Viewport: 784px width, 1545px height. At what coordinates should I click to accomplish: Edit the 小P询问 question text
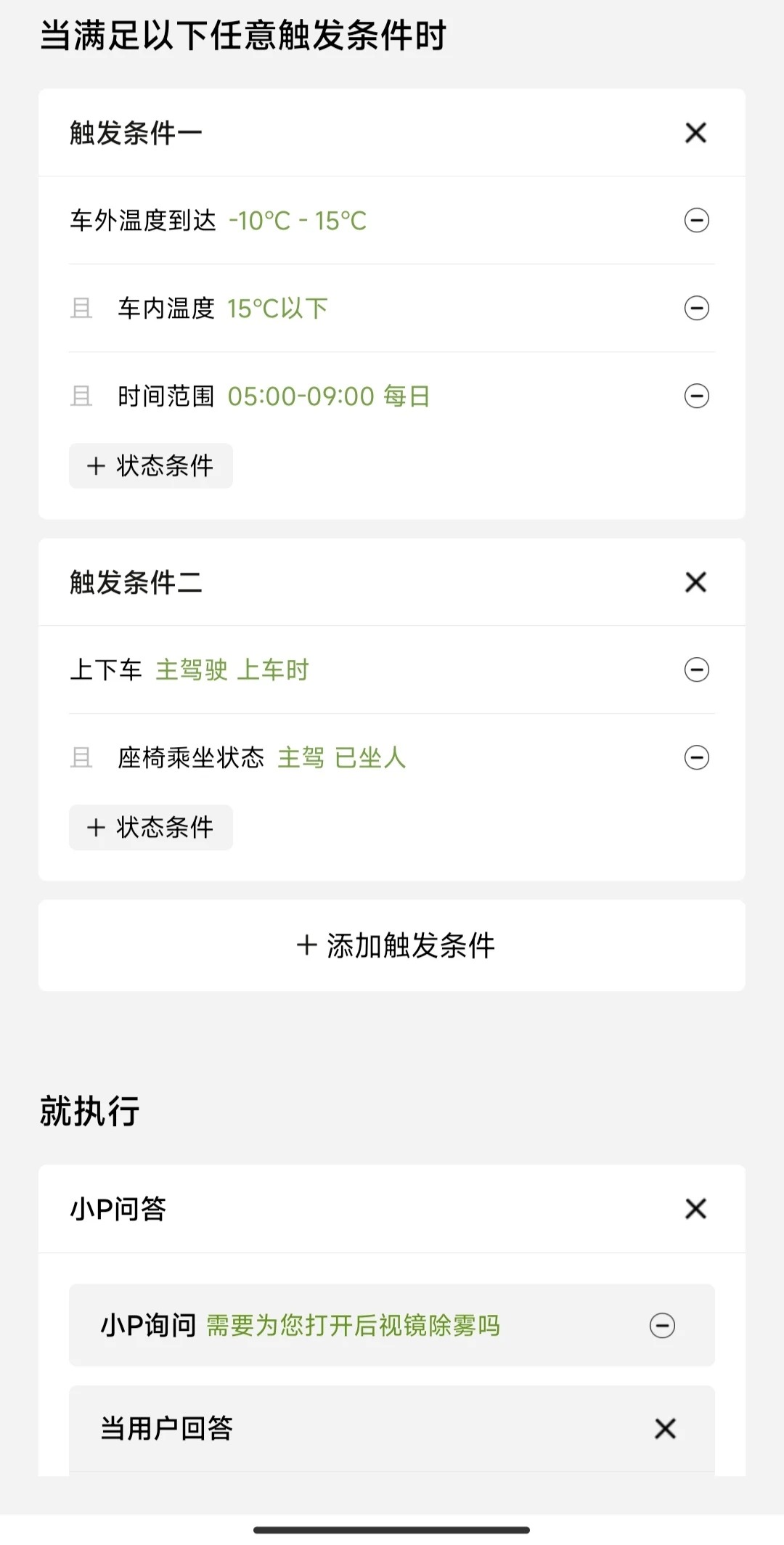point(354,1326)
